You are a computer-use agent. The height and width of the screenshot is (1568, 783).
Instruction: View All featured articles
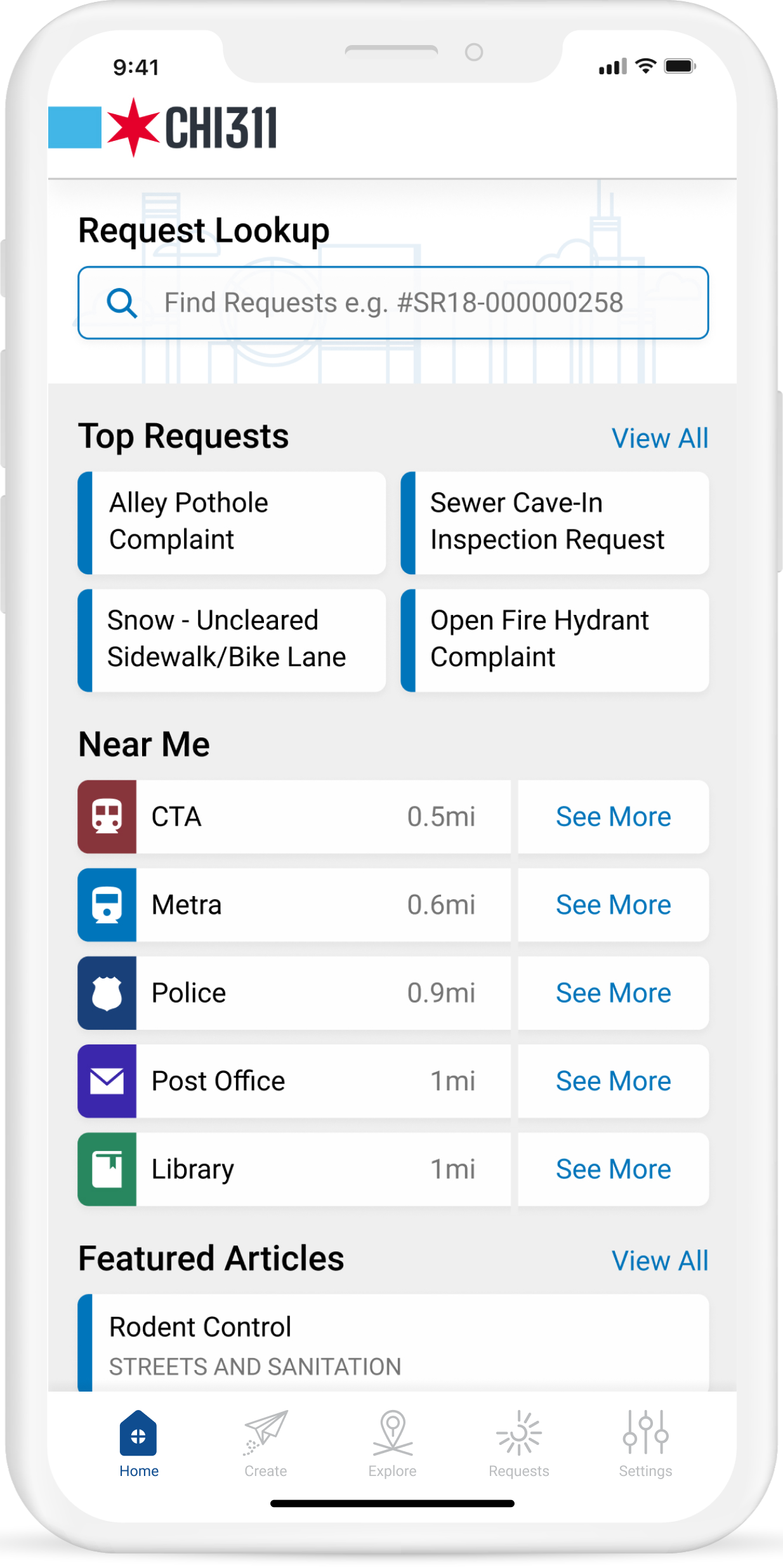[x=660, y=1260]
